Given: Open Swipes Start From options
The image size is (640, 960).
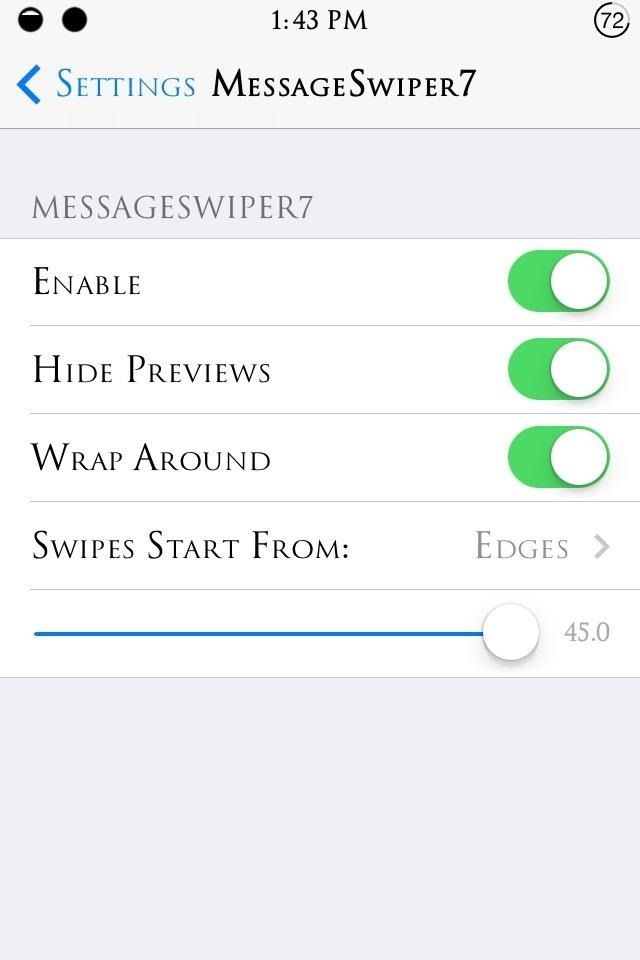Looking at the screenshot, I should (x=320, y=546).
